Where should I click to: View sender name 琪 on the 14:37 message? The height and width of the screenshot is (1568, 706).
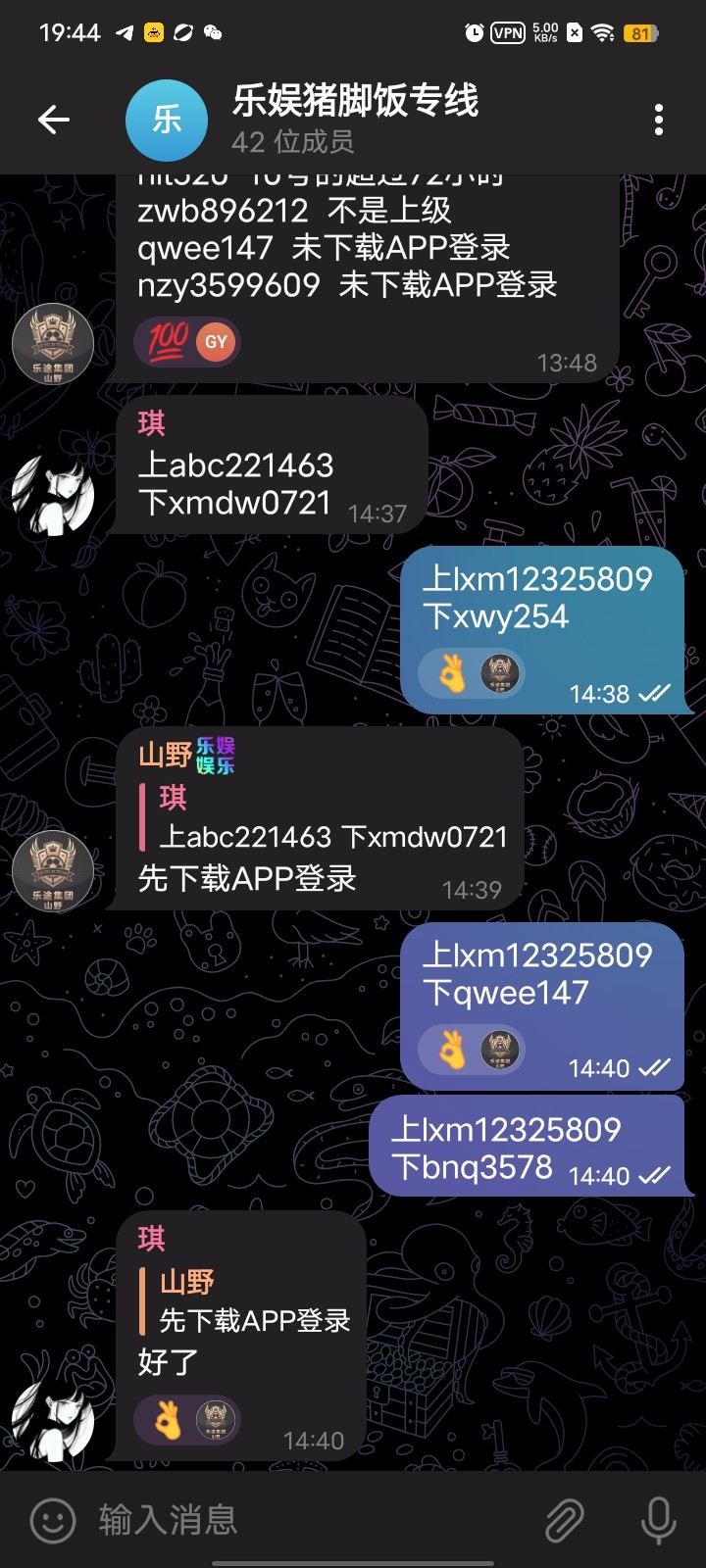tap(152, 423)
